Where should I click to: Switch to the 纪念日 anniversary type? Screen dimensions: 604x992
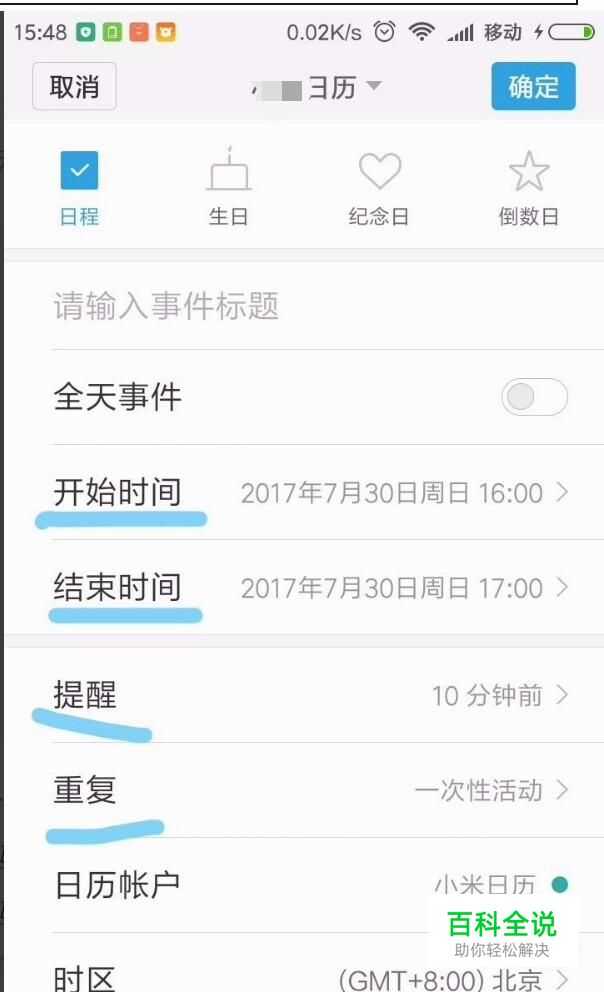[379, 189]
